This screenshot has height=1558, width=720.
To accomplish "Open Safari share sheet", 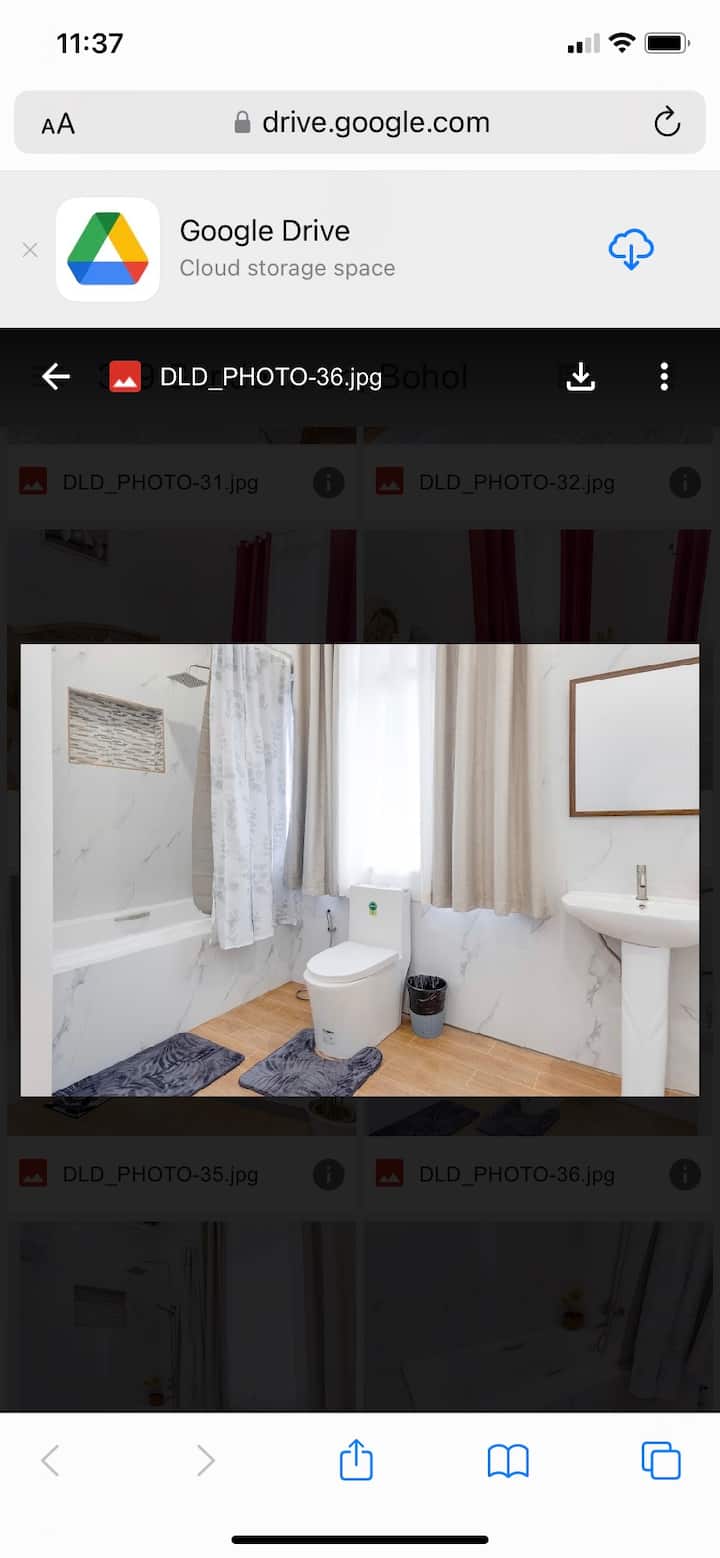I will coord(356,1461).
